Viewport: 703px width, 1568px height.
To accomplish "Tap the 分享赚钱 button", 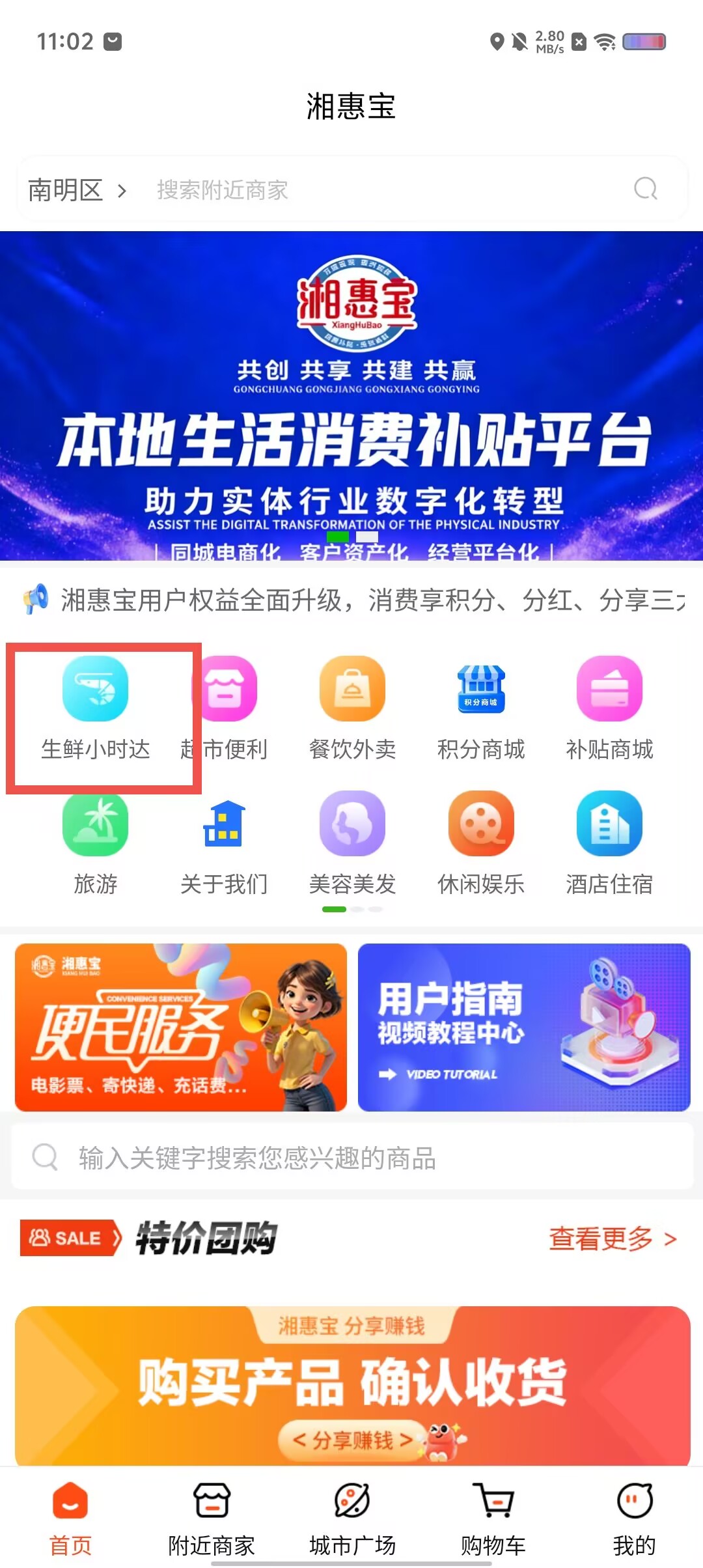I will [352, 1440].
